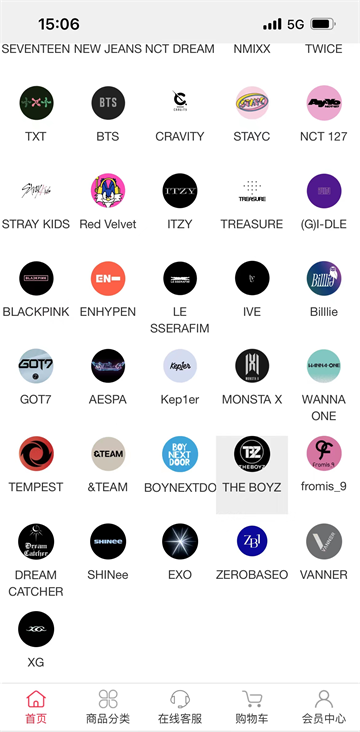360x732 pixels.
Task: Open 在线客服 customer service
Action: tap(180, 707)
